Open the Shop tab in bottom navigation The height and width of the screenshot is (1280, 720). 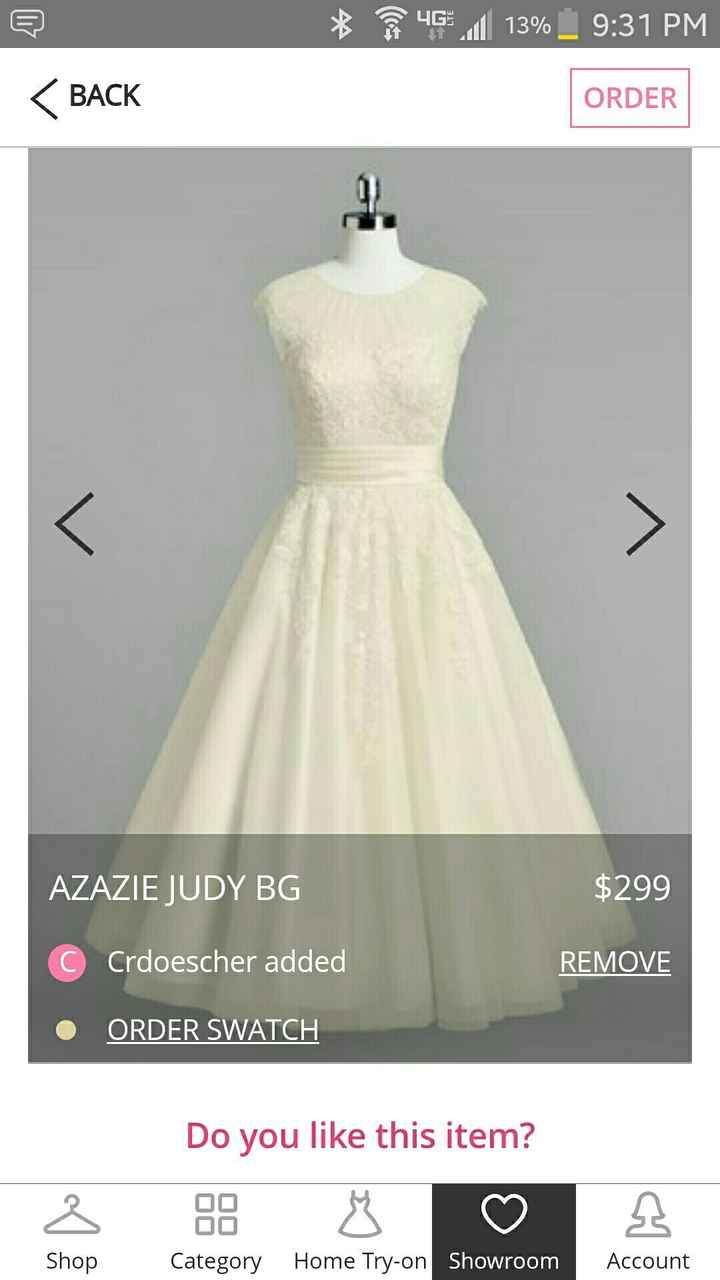71,1230
